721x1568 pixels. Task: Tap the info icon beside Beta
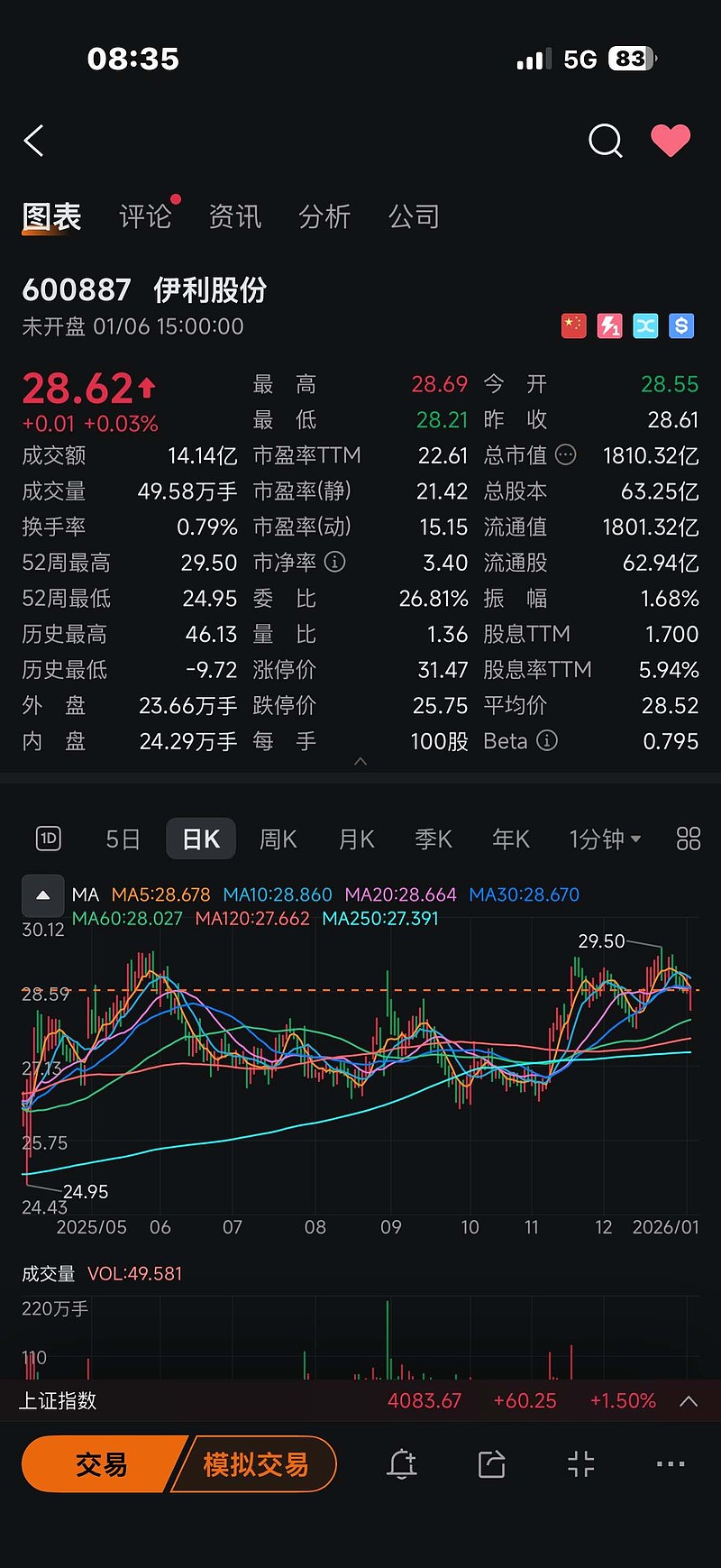click(x=547, y=741)
